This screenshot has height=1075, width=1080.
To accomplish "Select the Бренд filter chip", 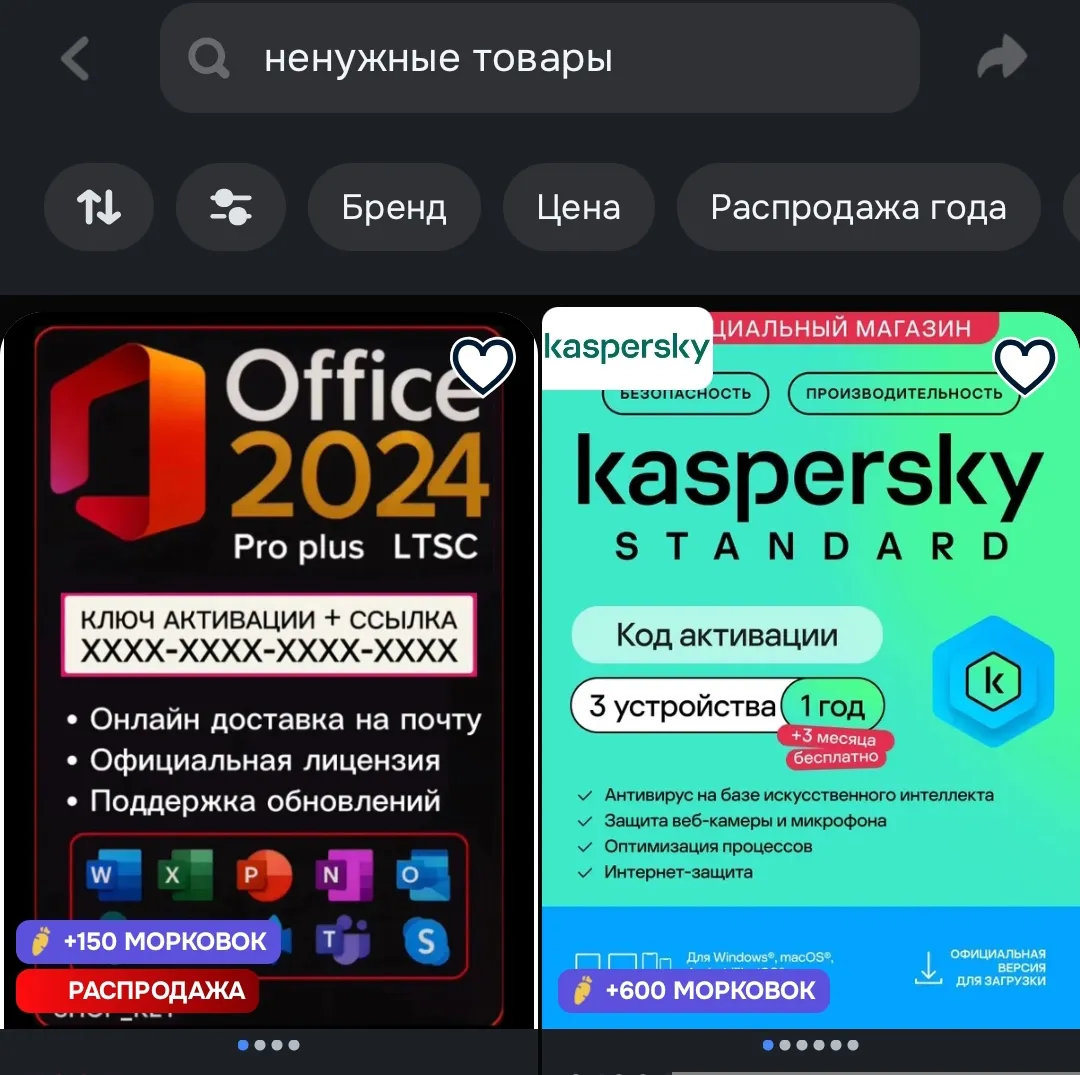I will [394, 208].
